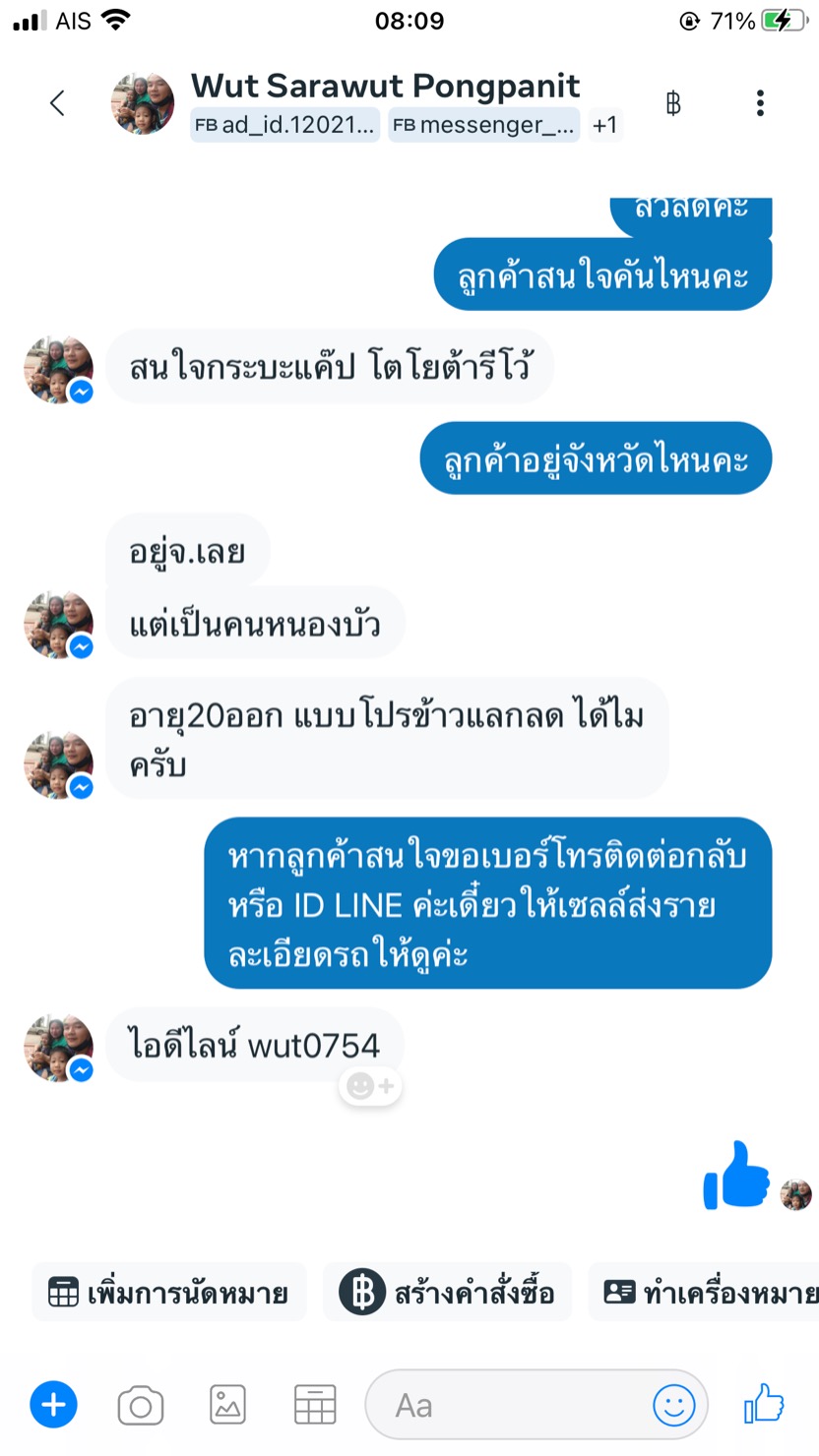Open the photo gallery picker

click(x=227, y=1405)
